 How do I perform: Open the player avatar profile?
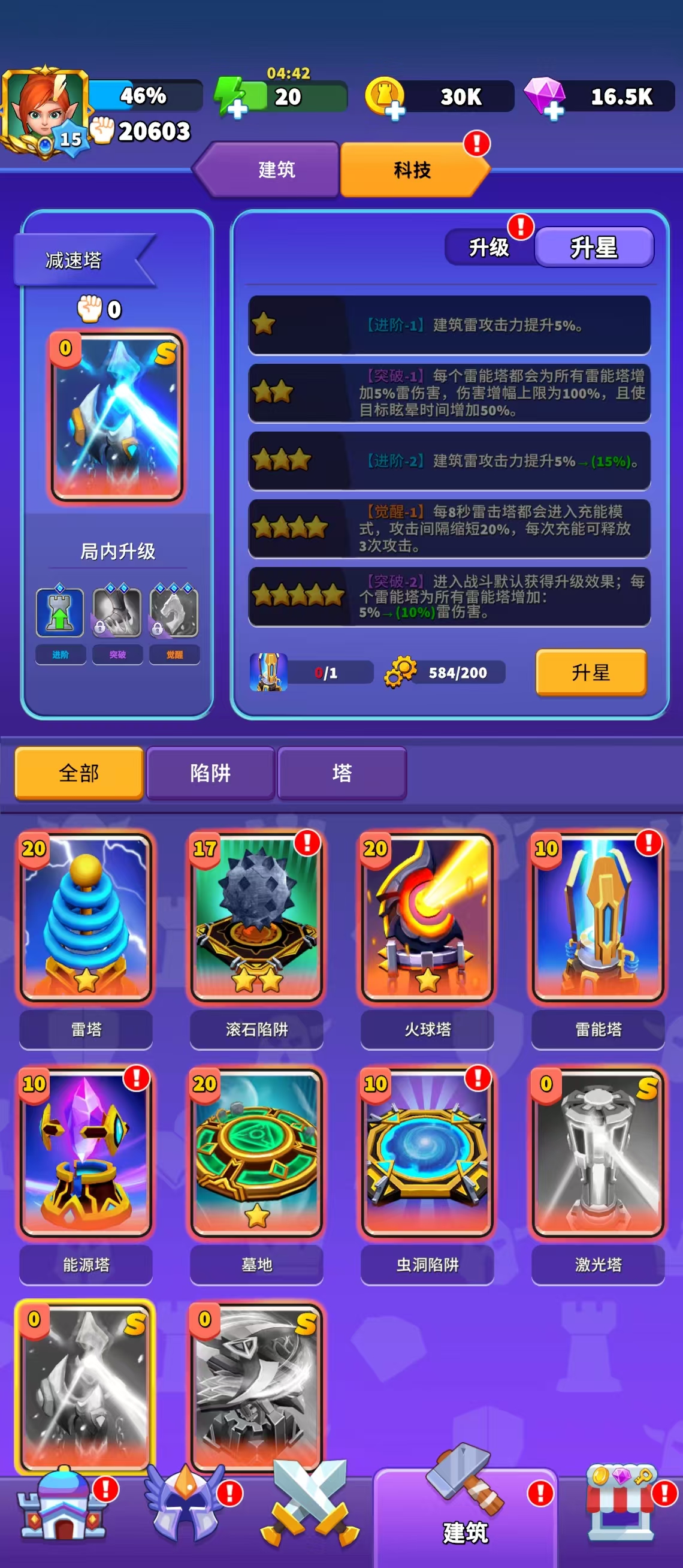tap(44, 111)
